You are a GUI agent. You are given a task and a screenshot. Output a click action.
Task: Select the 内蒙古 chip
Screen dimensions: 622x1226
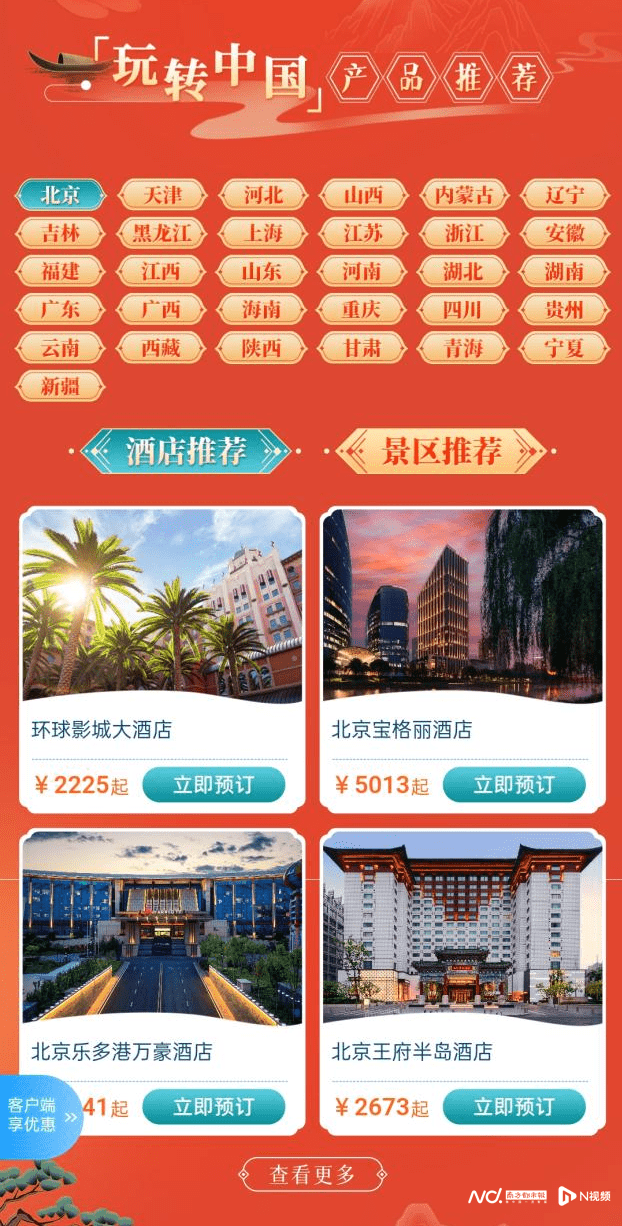coord(462,194)
